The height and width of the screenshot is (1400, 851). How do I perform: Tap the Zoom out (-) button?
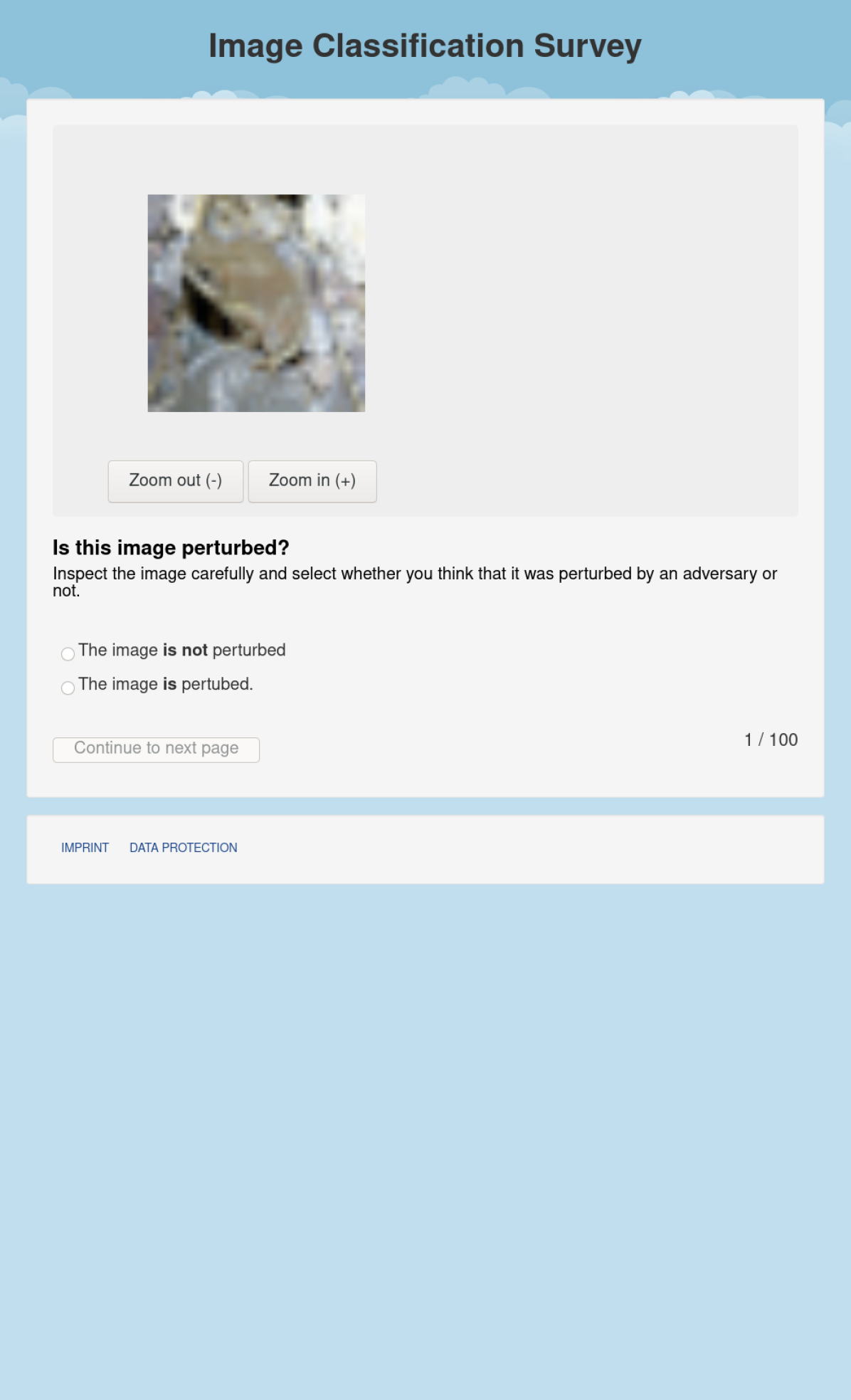(175, 481)
